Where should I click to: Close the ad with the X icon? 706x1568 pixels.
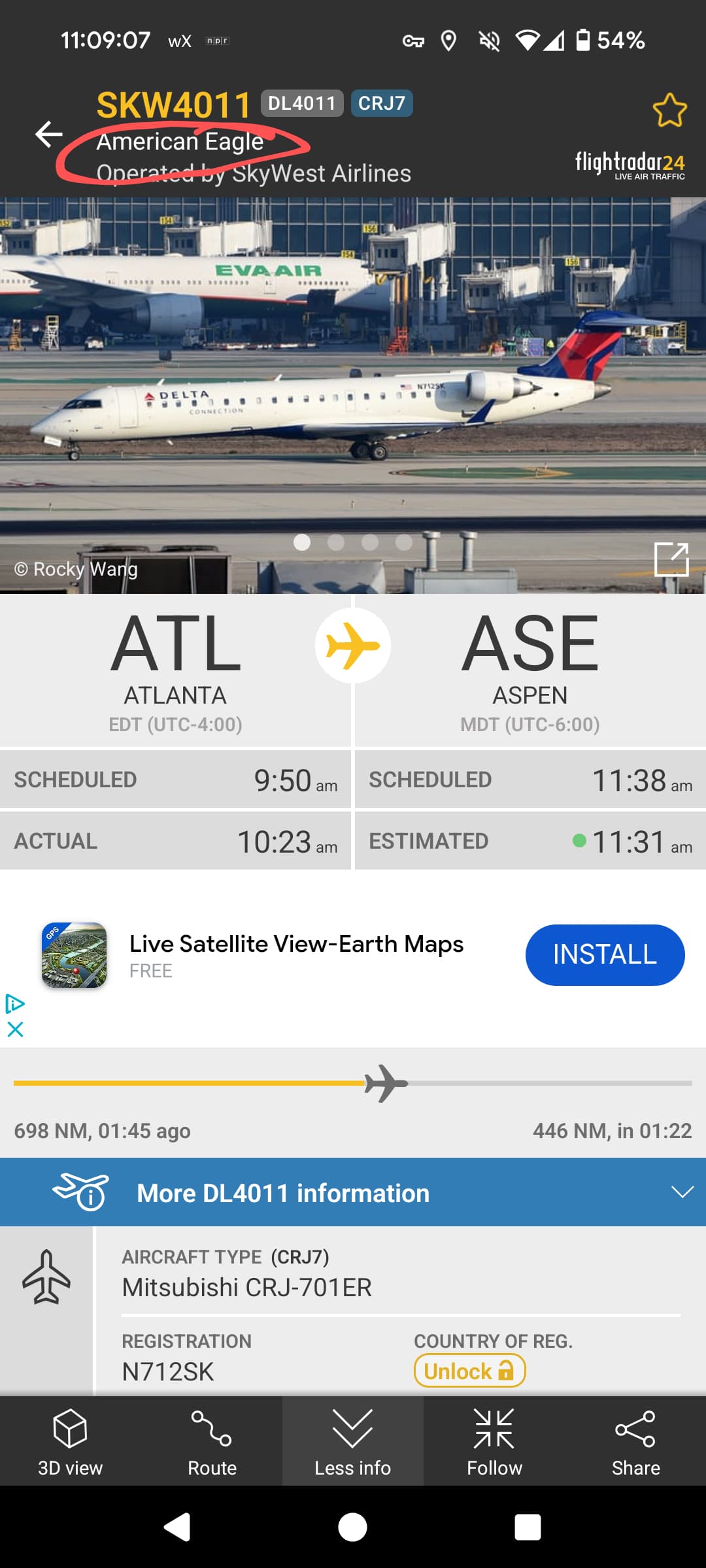coord(15,1030)
